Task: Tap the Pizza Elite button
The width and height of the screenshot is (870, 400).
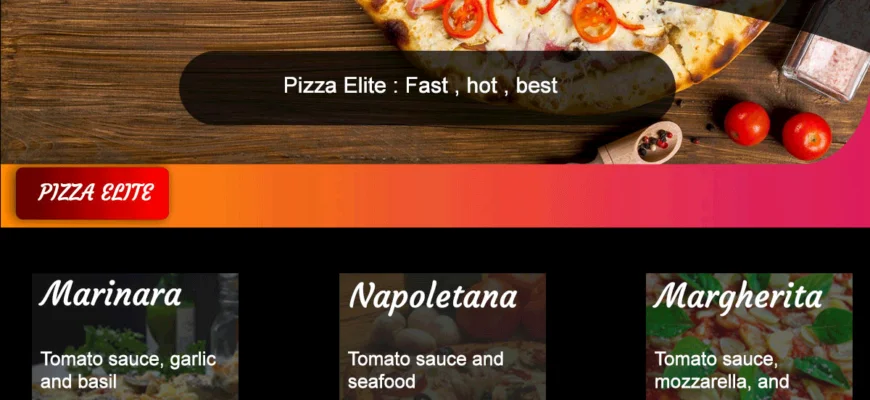Action: [92, 193]
